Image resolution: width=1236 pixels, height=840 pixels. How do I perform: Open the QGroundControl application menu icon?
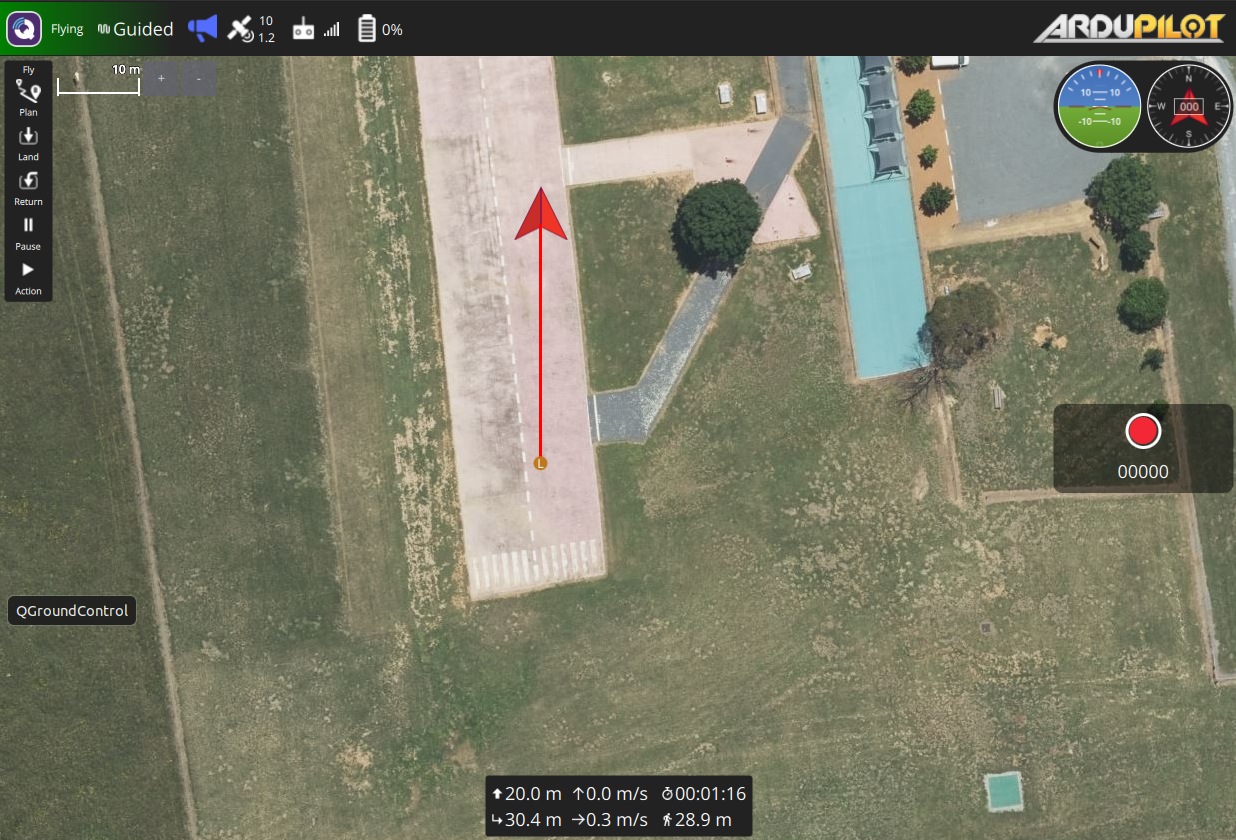[x=24, y=29]
